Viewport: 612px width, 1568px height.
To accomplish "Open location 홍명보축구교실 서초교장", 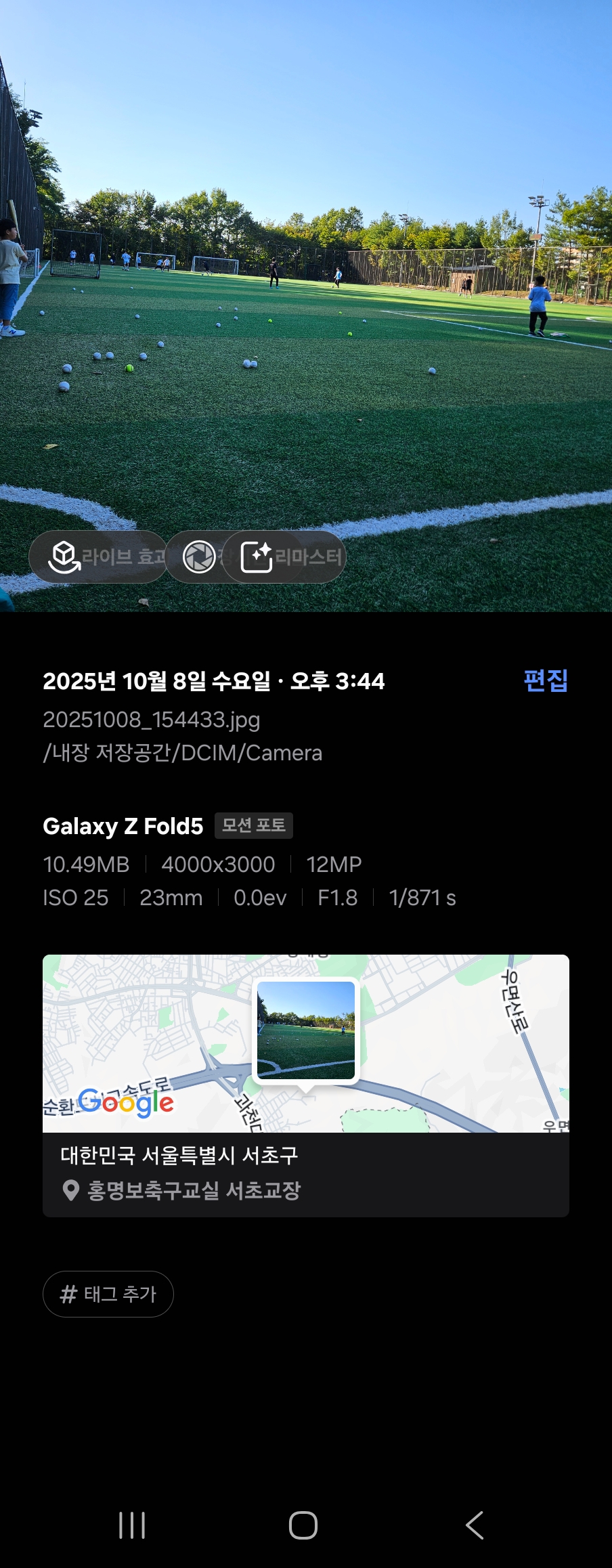I will point(194,1190).
